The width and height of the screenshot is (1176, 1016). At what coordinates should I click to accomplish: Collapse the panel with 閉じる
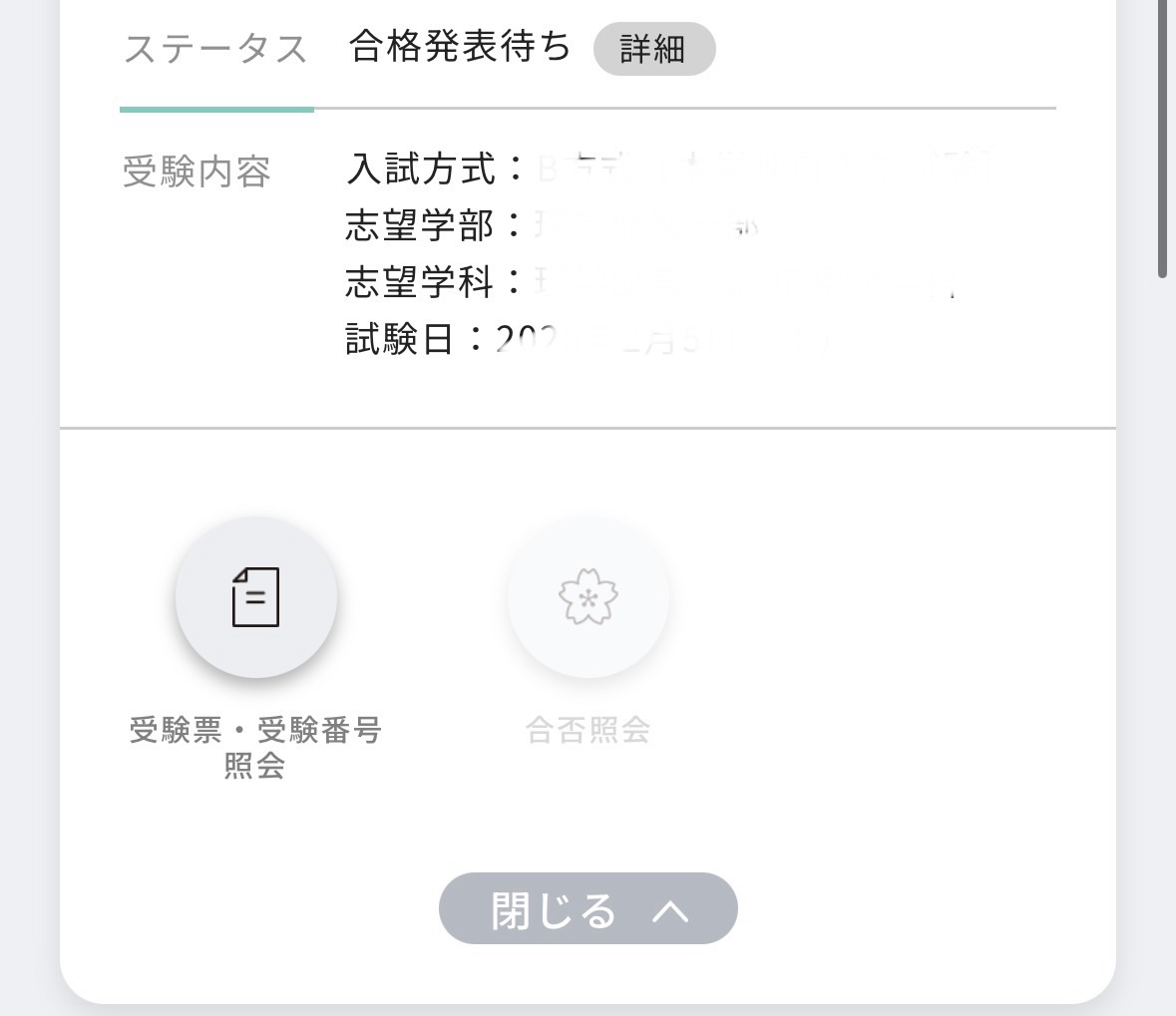click(588, 908)
